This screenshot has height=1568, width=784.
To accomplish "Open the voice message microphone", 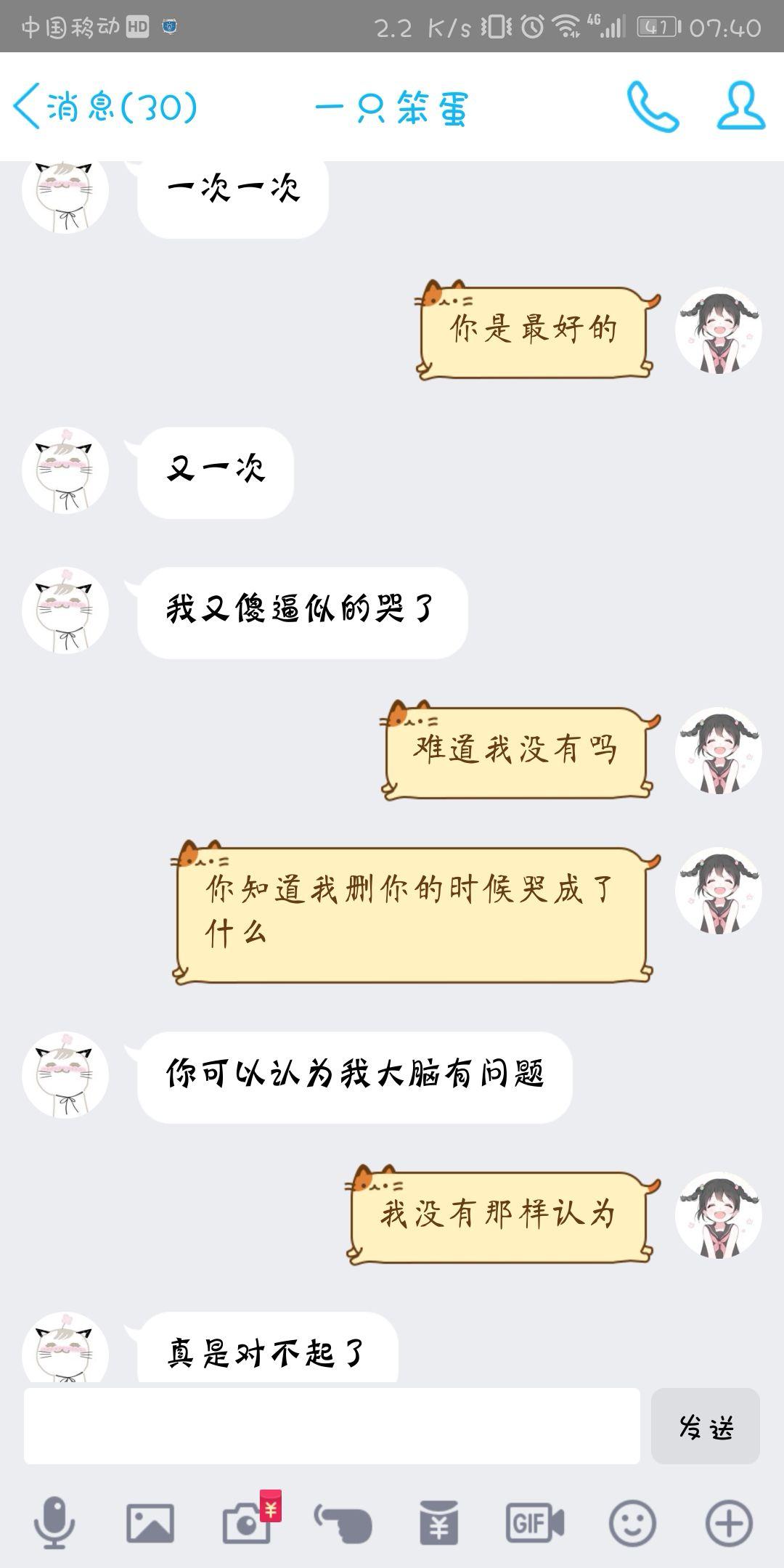I will tap(54, 1523).
